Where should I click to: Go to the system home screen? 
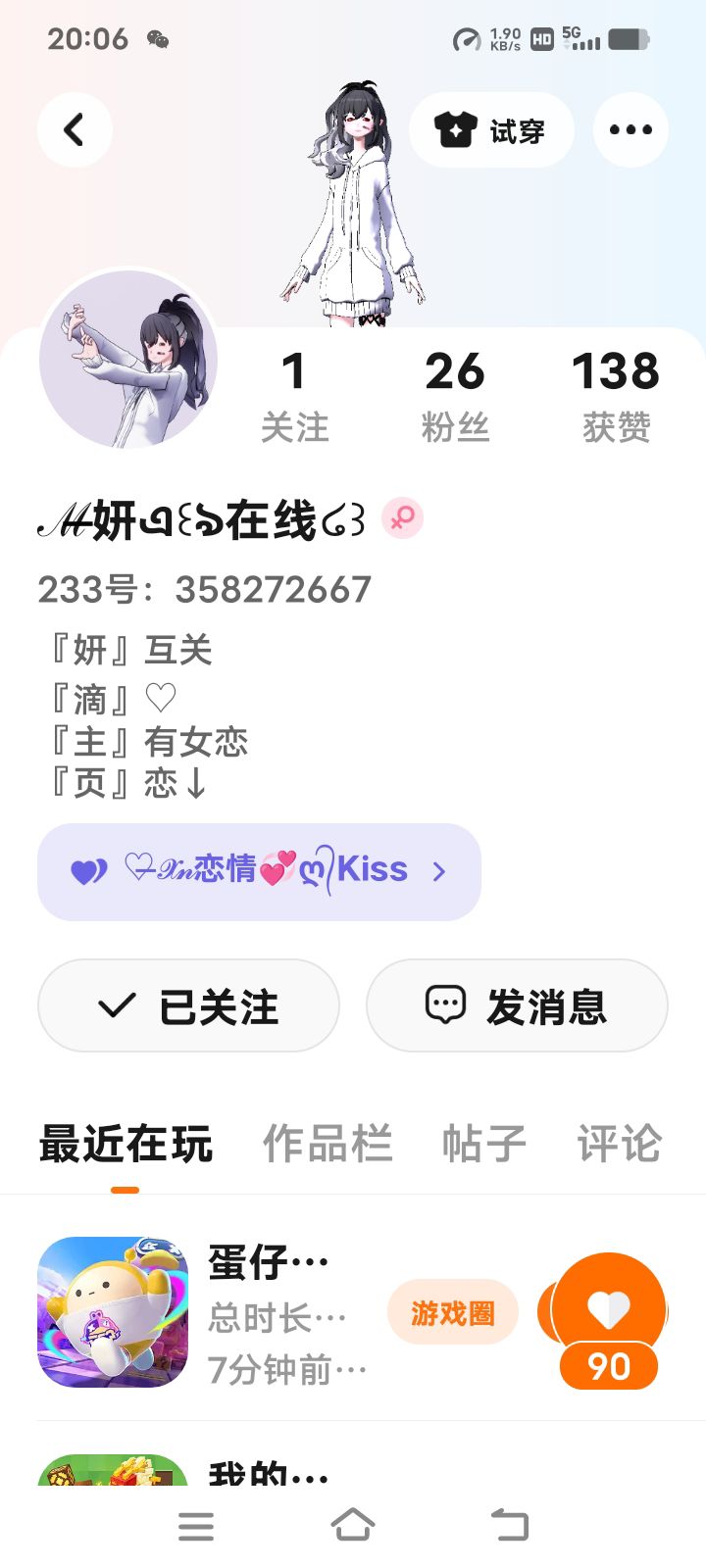coord(353,1525)
